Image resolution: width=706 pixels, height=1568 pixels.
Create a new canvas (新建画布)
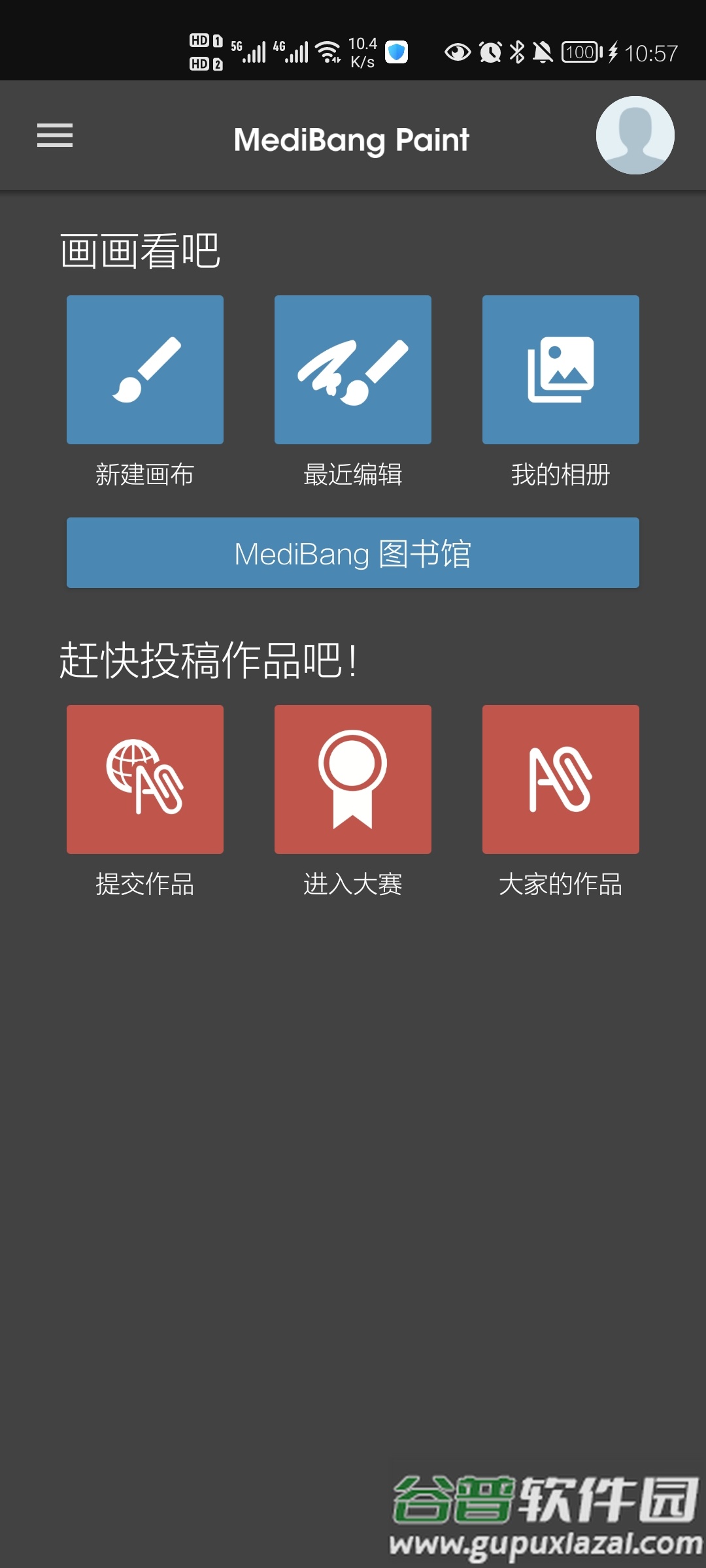[x=145, y=370]
